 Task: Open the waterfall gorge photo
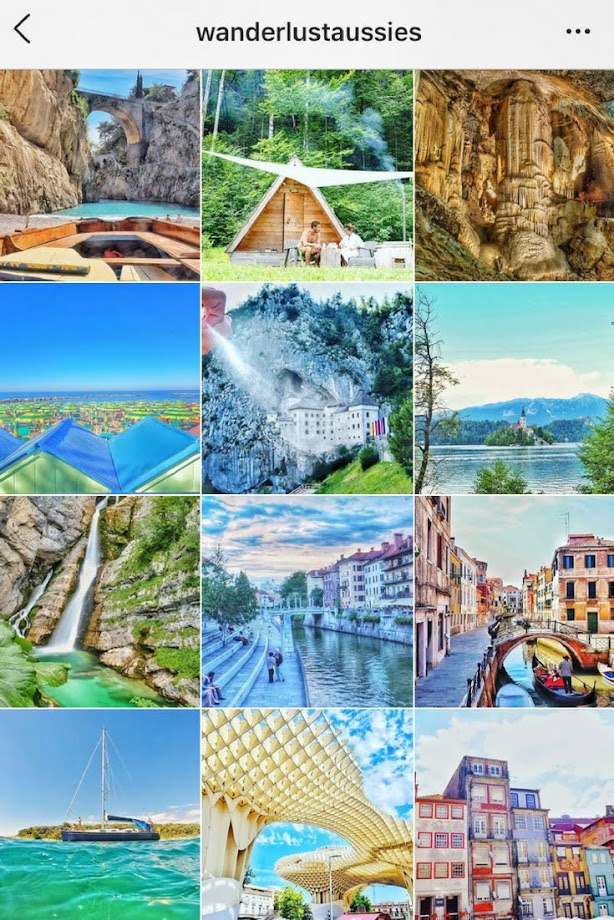tap(100, 601)
